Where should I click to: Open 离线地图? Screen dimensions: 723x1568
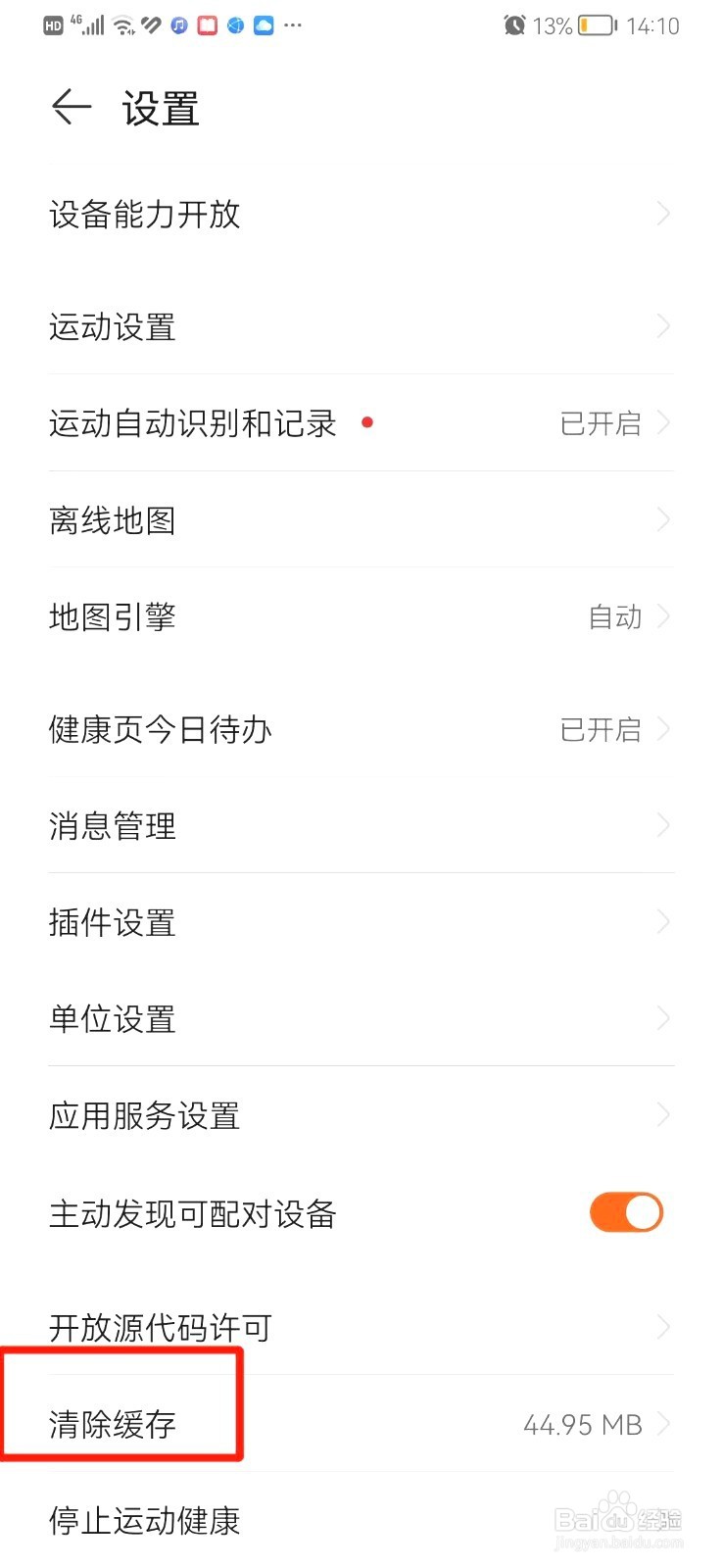click(361, 519)
